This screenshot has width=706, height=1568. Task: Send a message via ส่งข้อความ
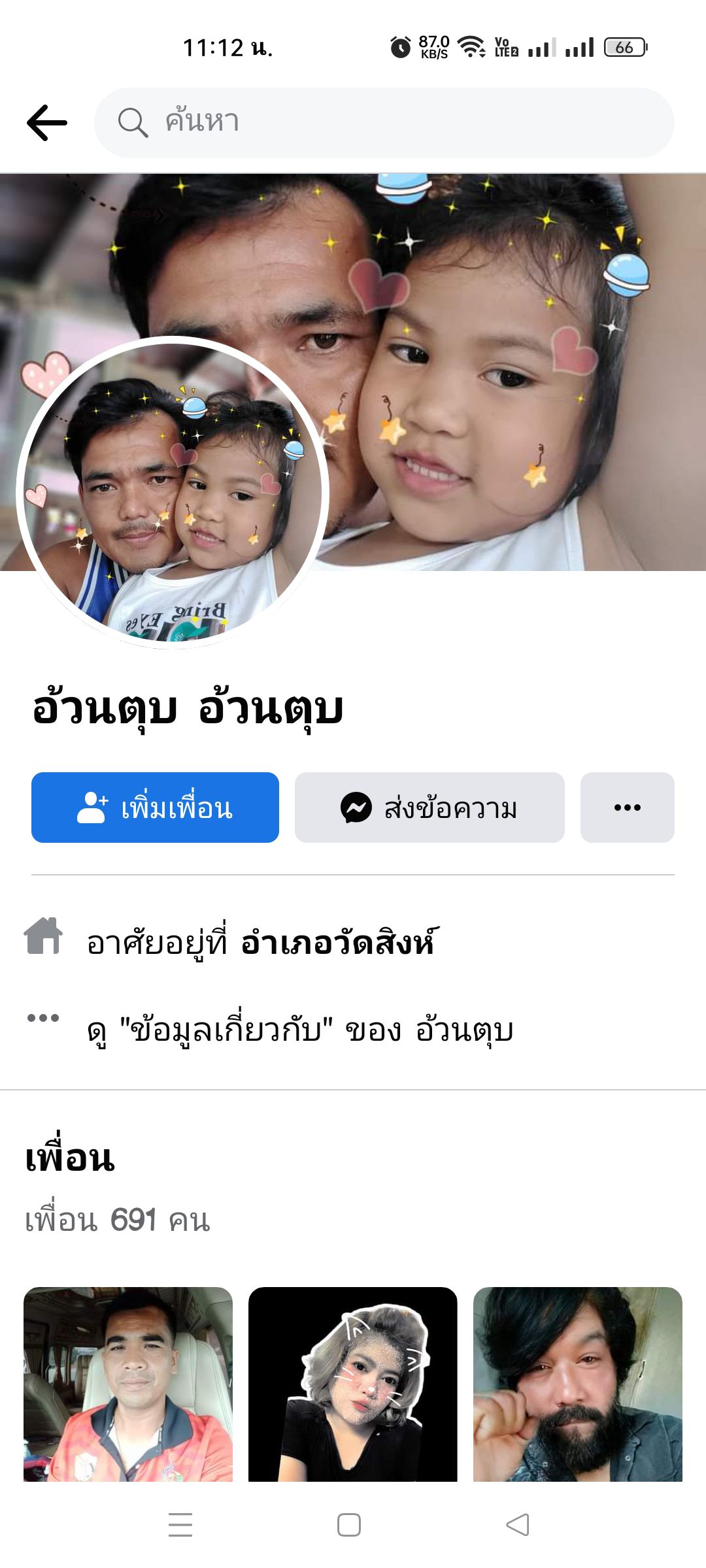coord(429,808)
